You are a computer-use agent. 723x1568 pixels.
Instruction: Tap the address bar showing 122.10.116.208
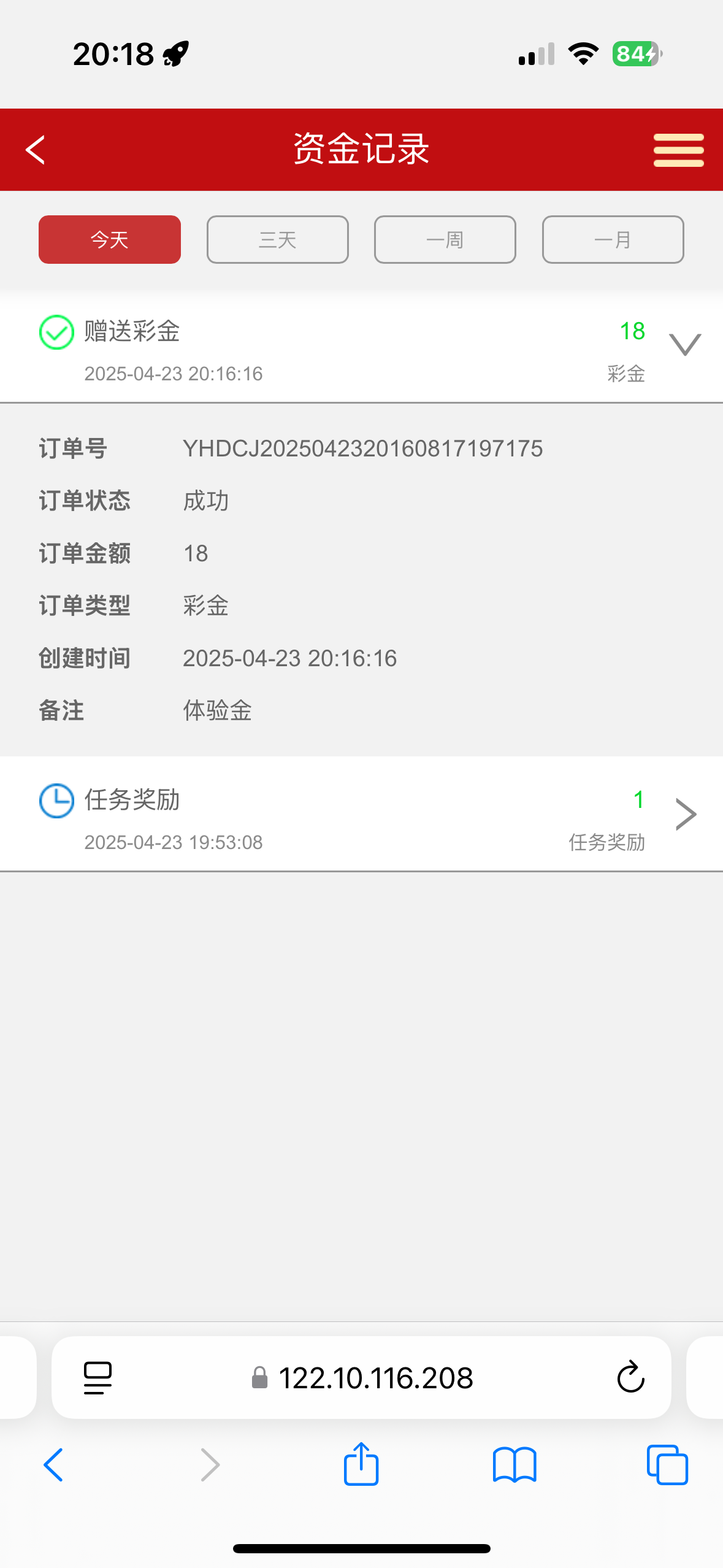375,1378
